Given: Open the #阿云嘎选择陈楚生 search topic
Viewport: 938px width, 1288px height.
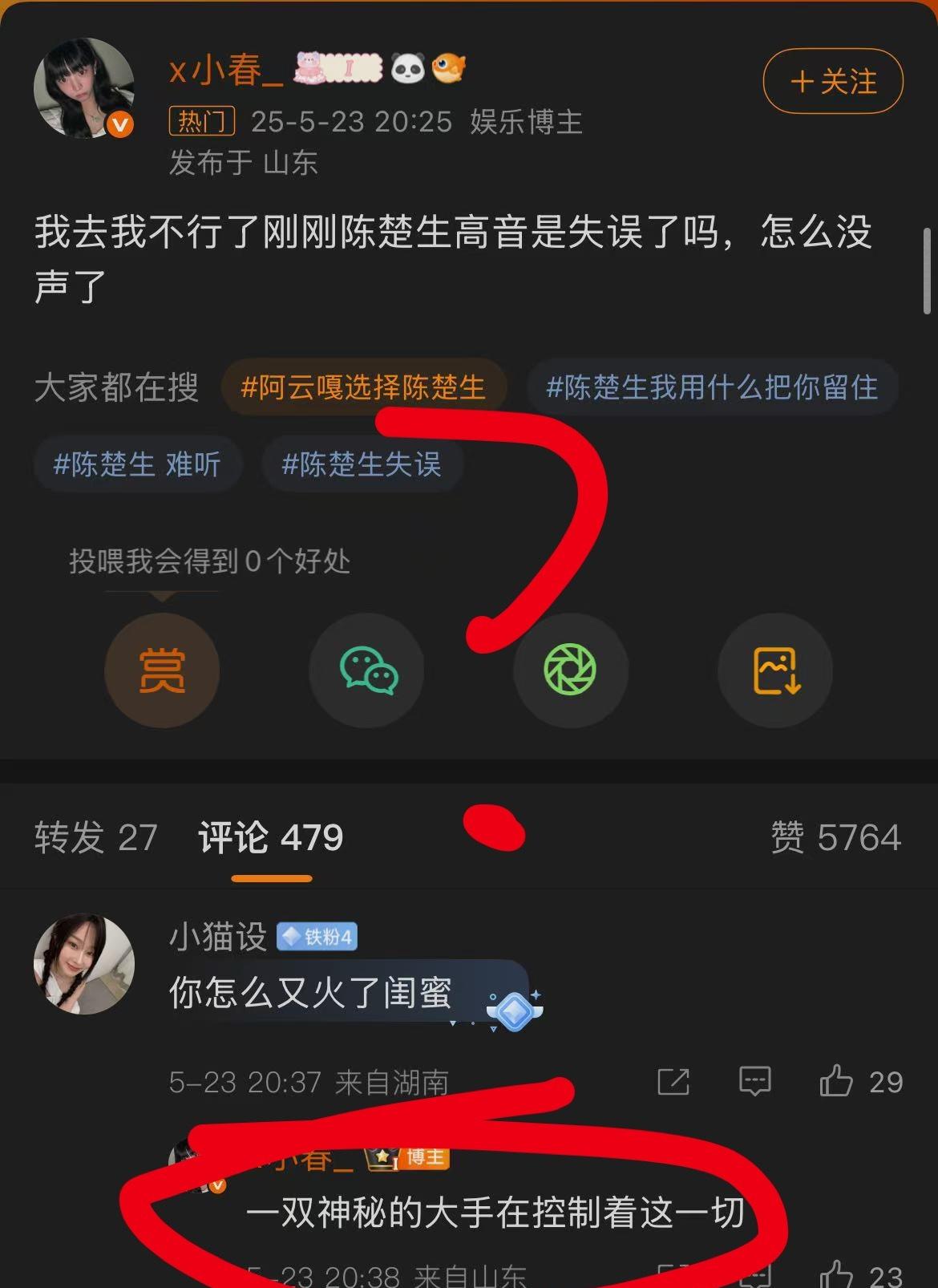Looking at the screenshot, I should coord(363,387).
